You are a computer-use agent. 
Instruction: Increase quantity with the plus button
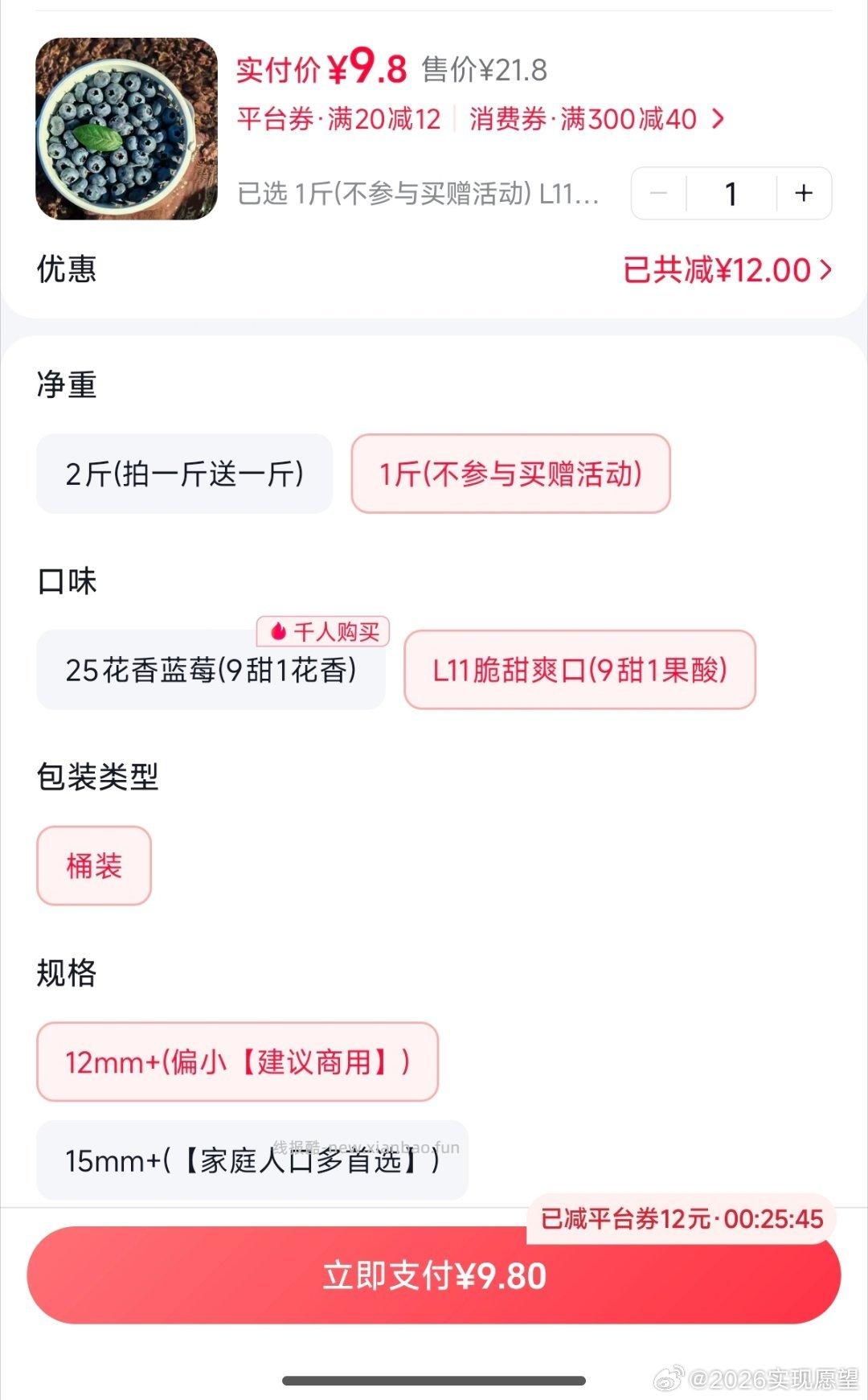(803, 193)
